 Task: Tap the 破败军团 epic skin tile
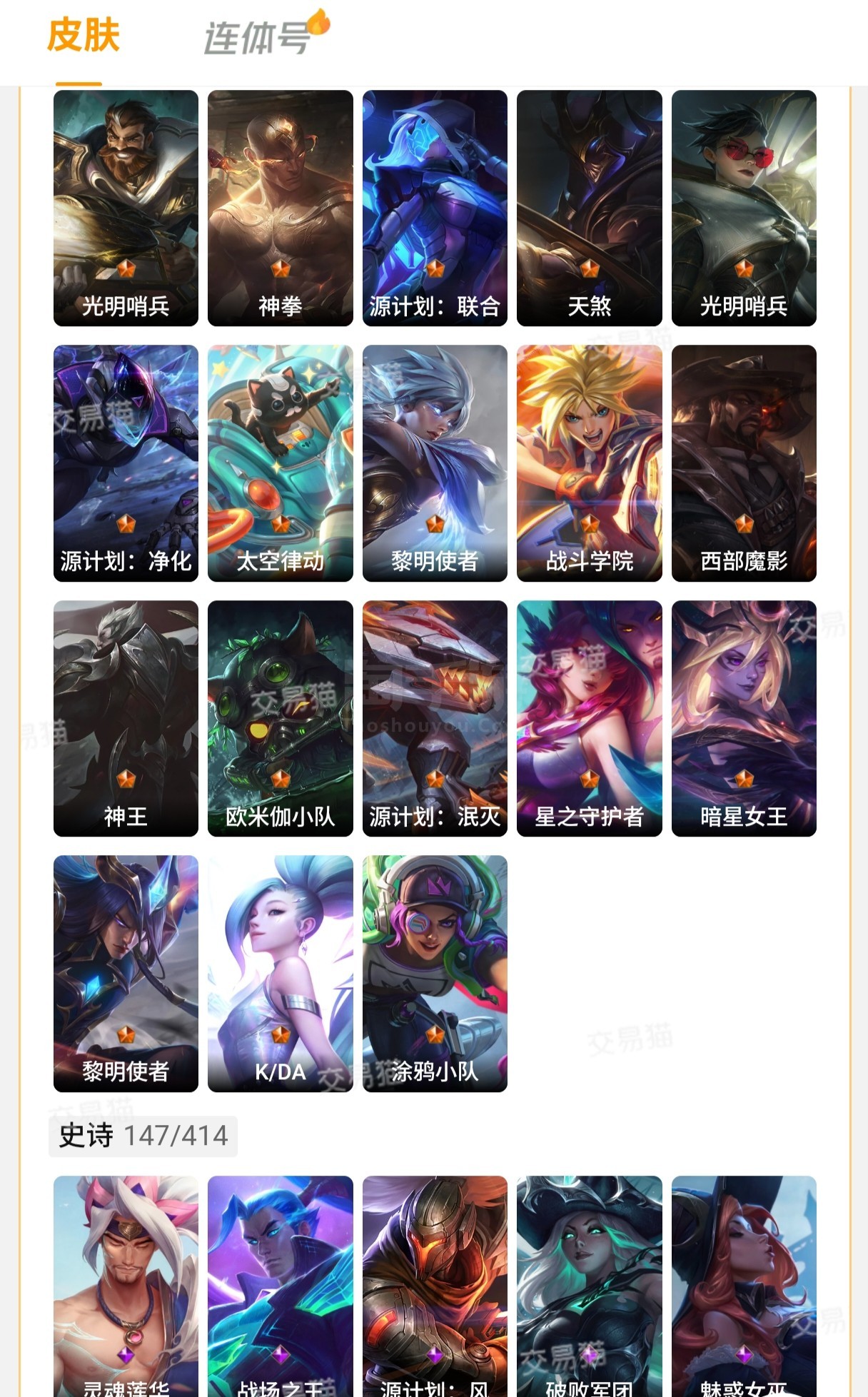pyautogui.click(x=589, y=1285)
